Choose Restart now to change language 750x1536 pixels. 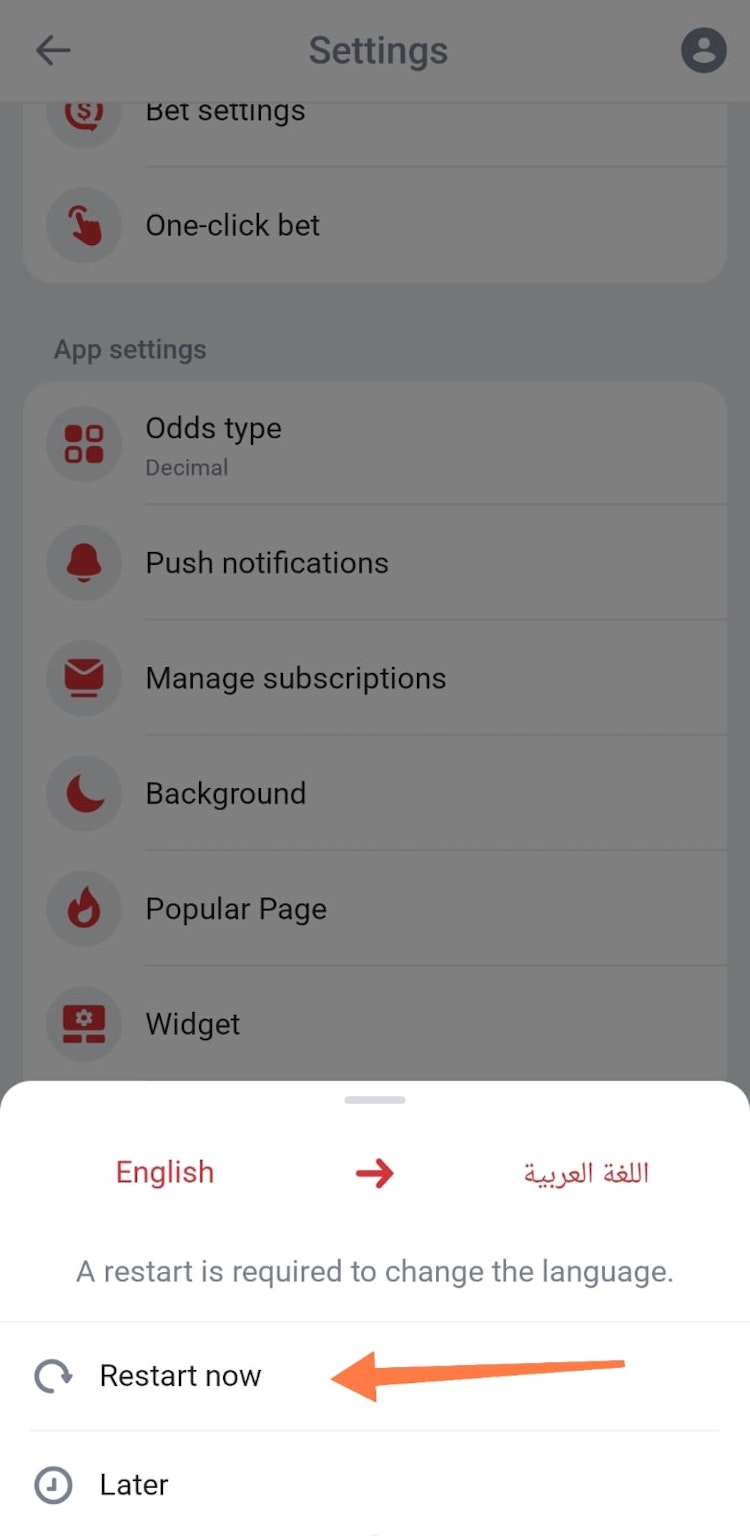pyautogui.click(x=180, y=1376)
